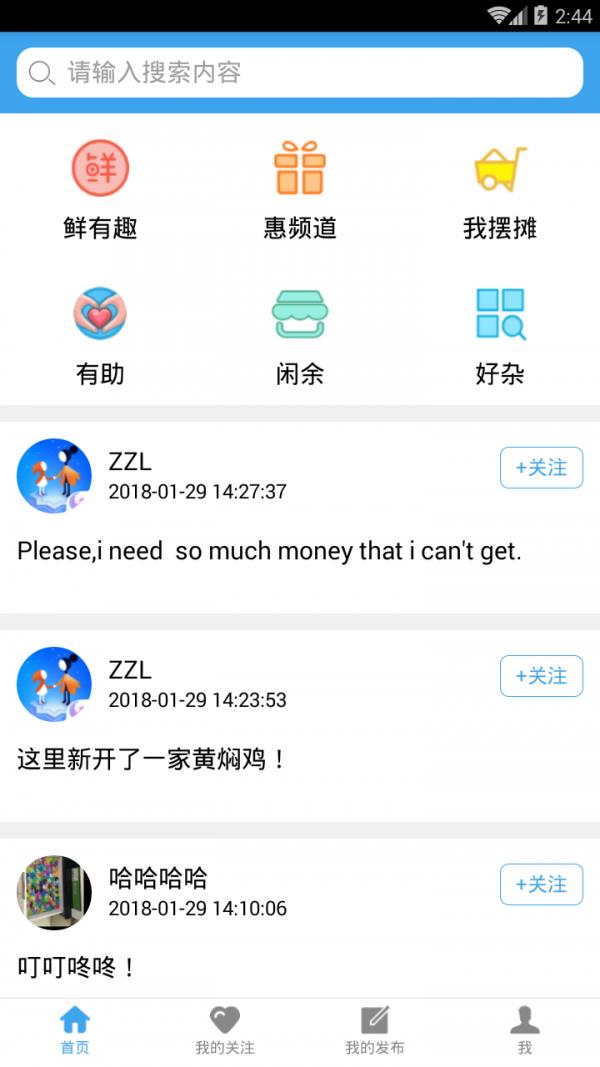Open the post 这里新开了一家黄焖鸡

152,759
